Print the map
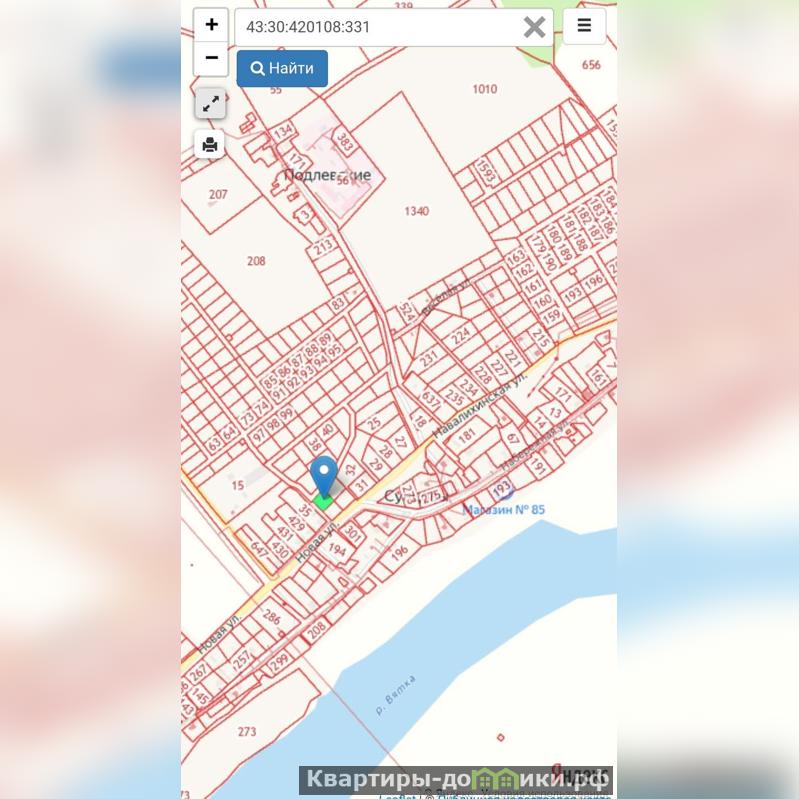 (x=210, y=144)
